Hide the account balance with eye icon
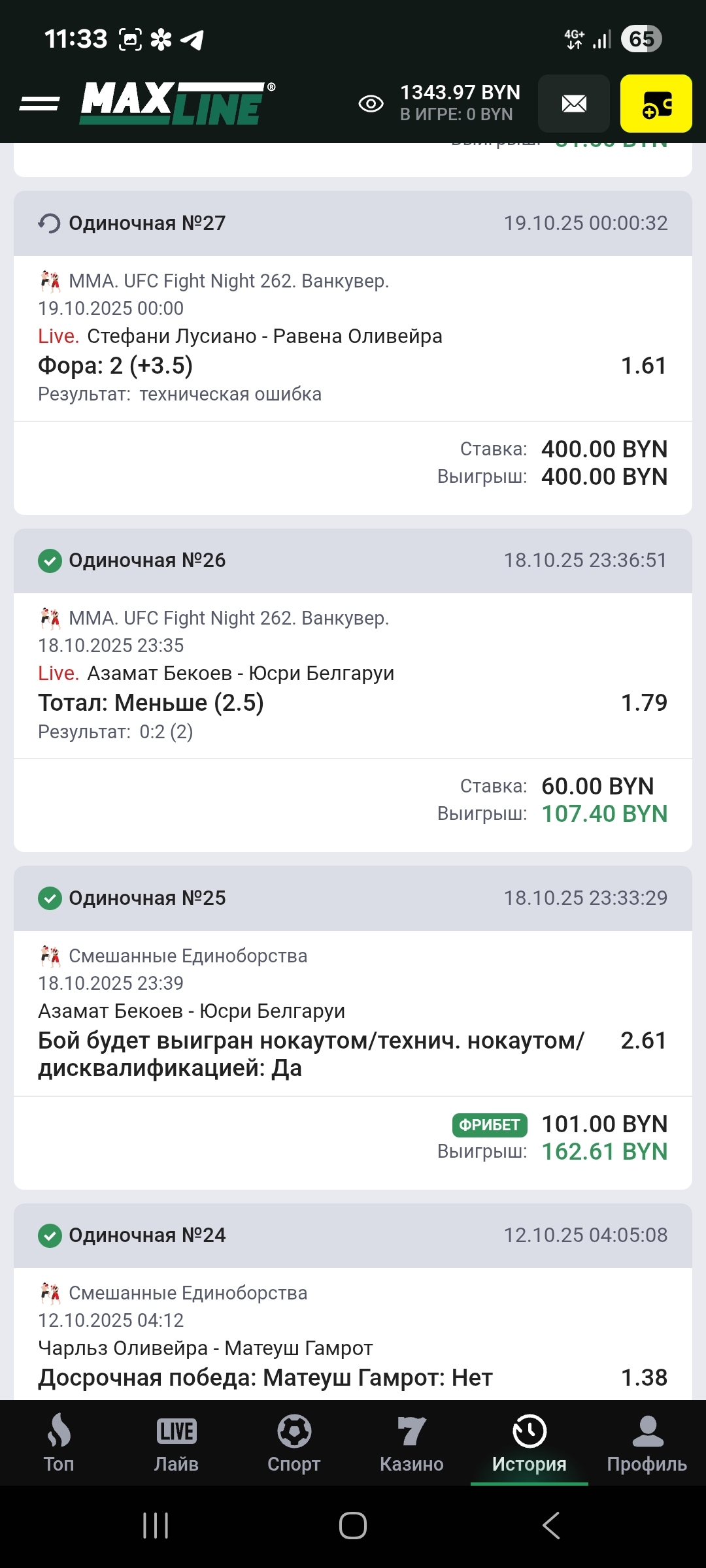This screenshot has width=706, height=1568. click(371, 103)
